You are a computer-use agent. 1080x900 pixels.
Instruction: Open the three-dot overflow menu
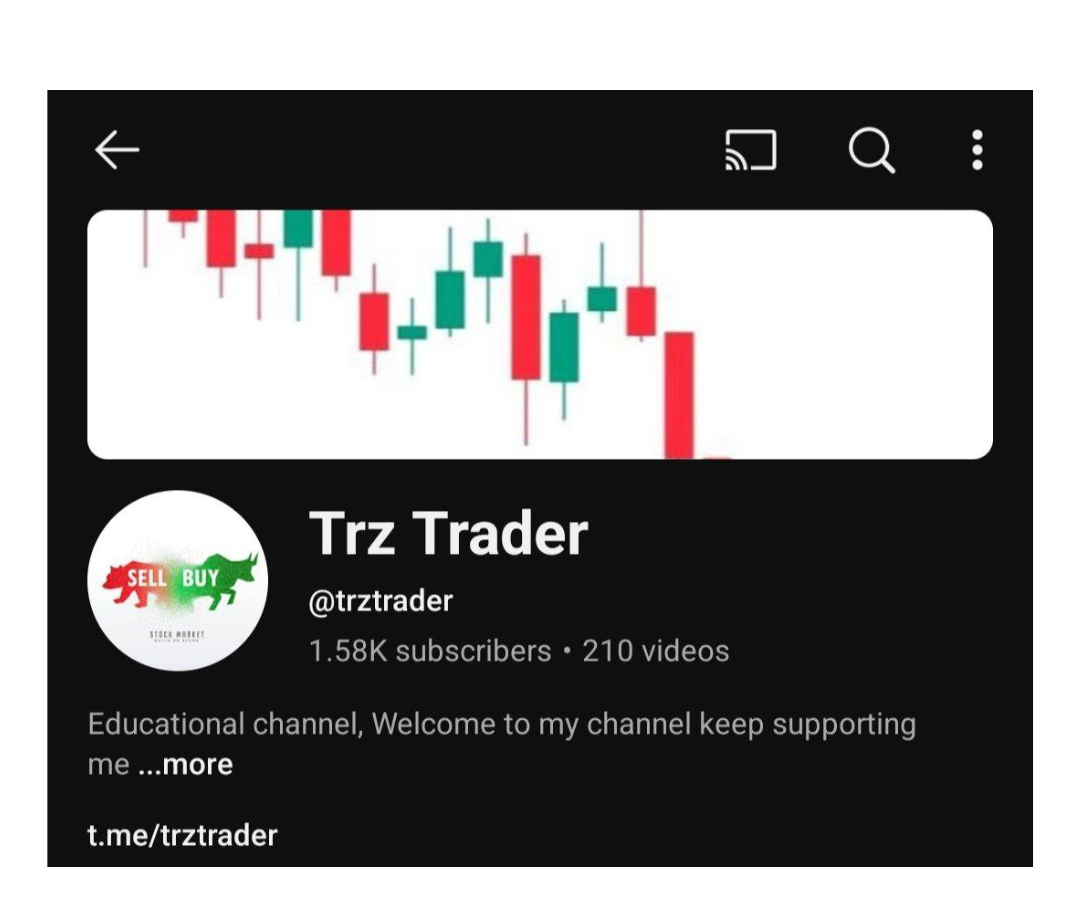(x=977, y=151)
